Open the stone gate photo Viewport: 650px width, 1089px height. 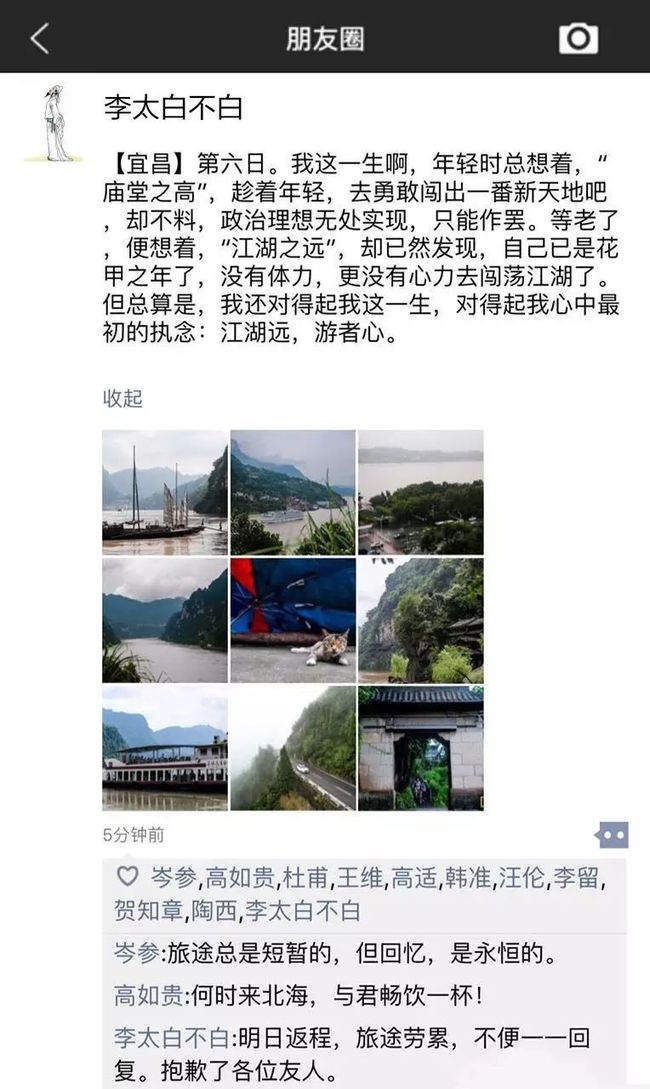[421, 748]
